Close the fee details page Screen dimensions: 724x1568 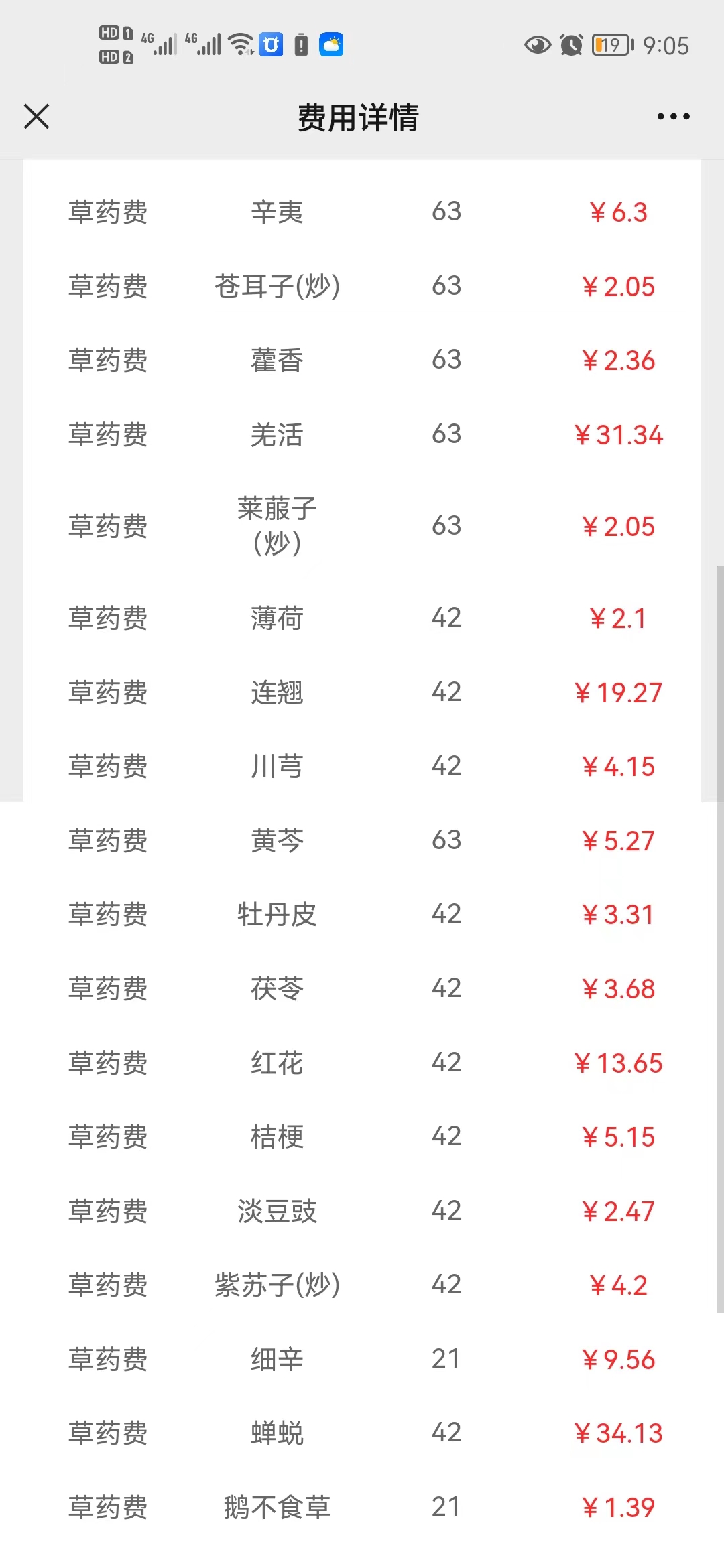pos(36,116)
